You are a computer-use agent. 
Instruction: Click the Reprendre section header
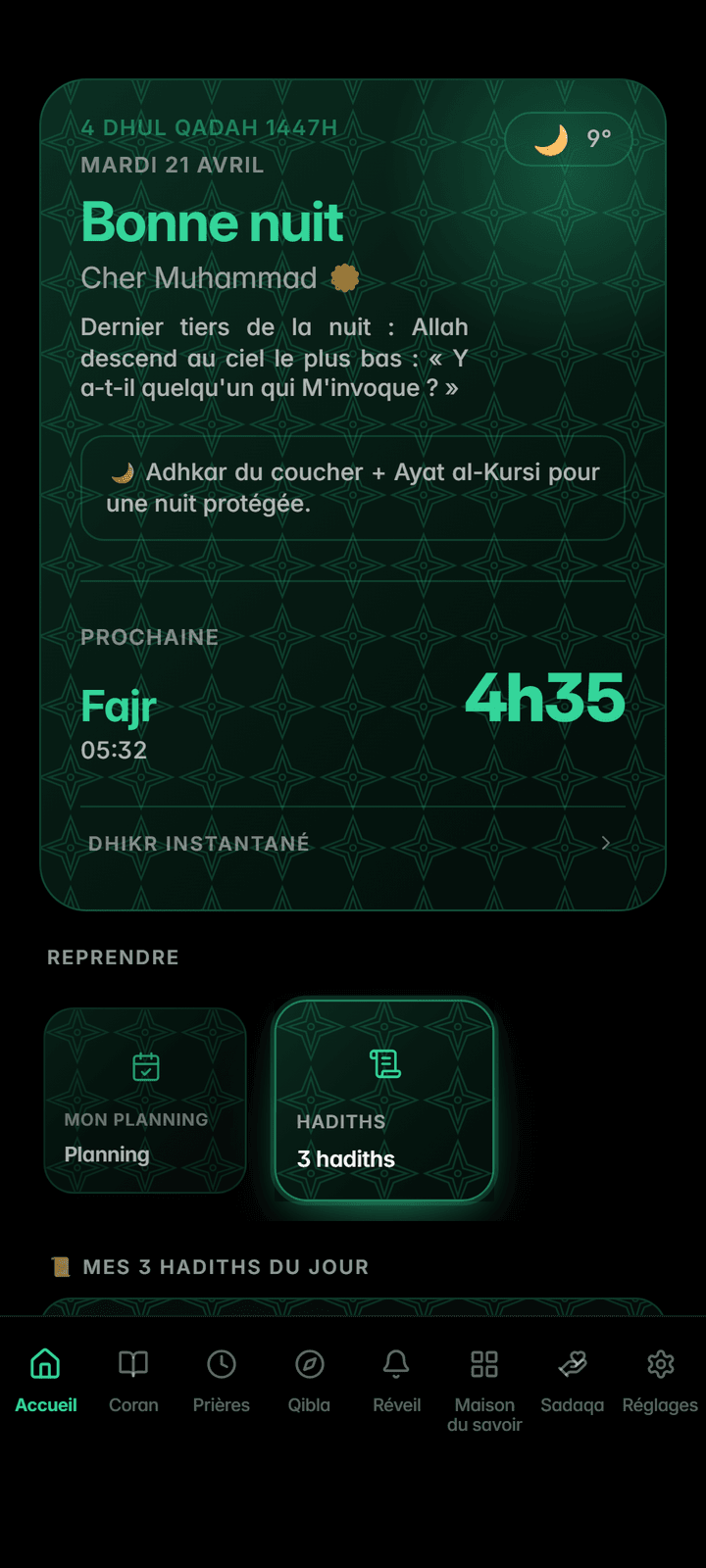point(113,957)
